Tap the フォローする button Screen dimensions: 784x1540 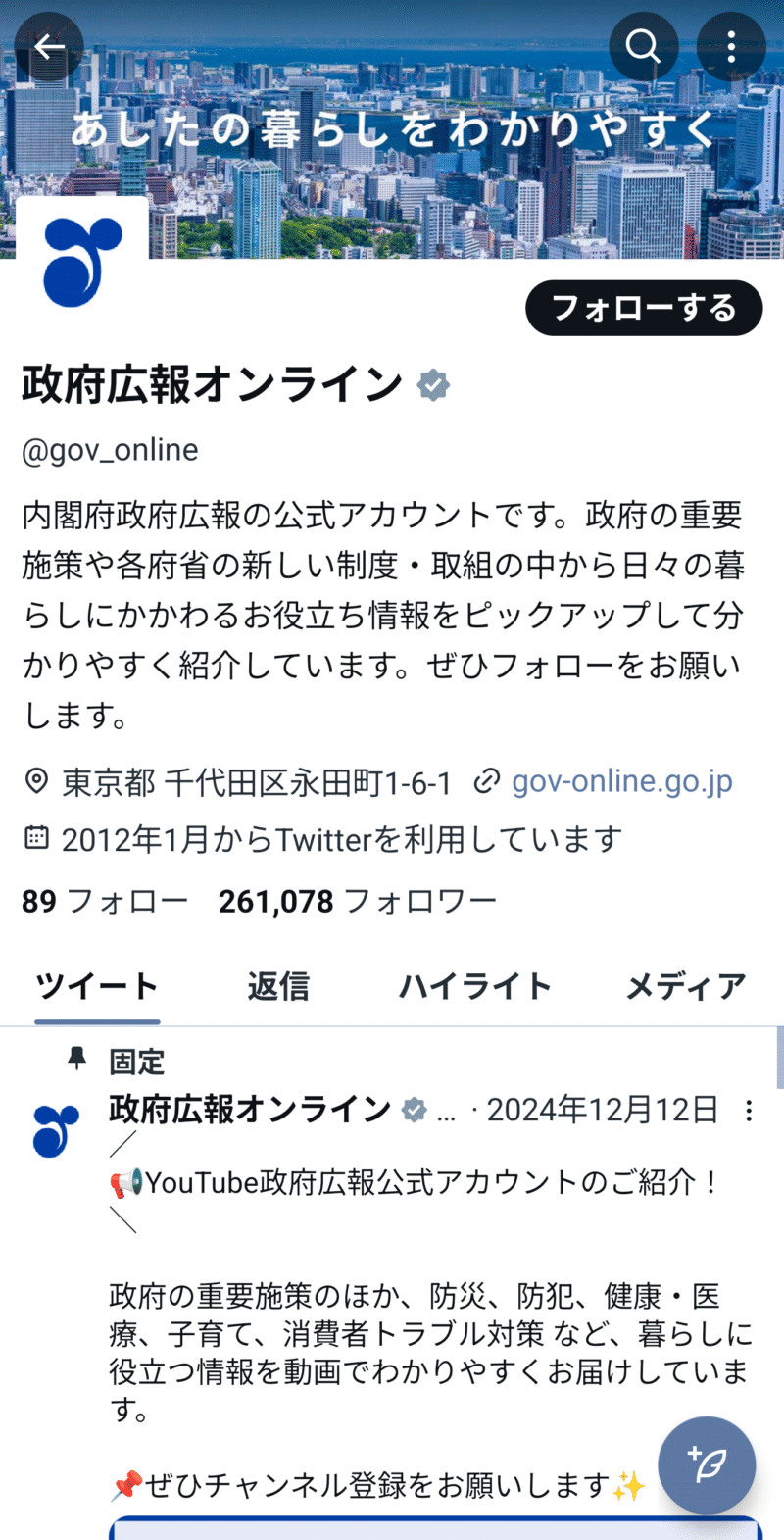(644, 308)
